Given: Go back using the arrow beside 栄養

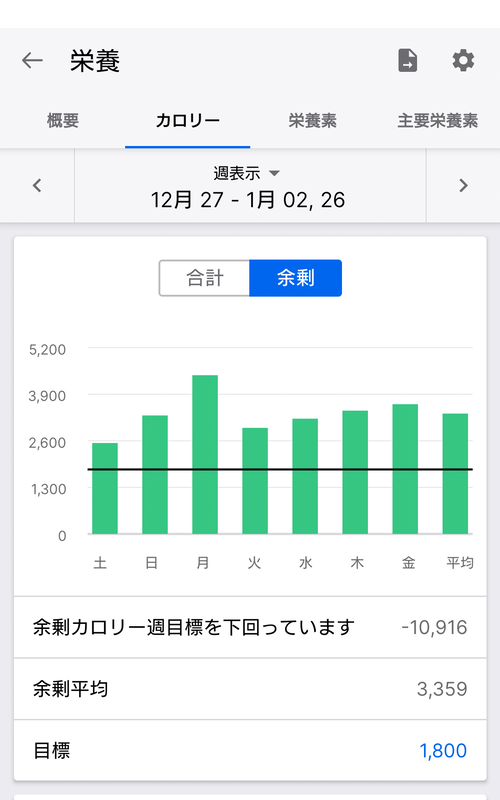Looking at the screenshot, I should click(x=32, y=61).
